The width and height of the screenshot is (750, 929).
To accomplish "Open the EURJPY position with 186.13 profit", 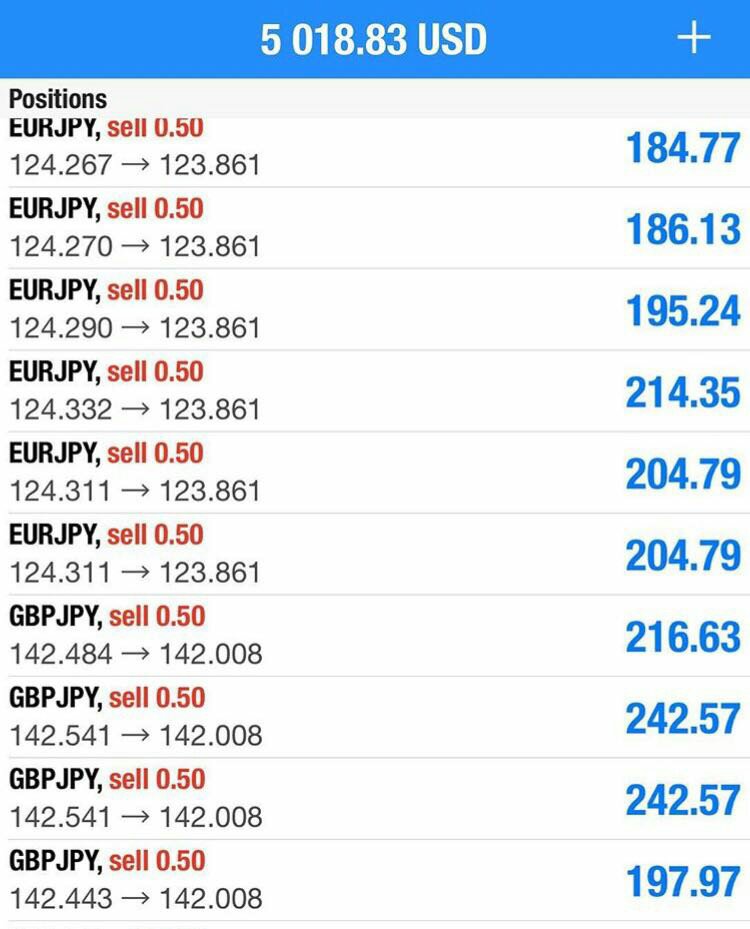I will click(x=374, y=228).
